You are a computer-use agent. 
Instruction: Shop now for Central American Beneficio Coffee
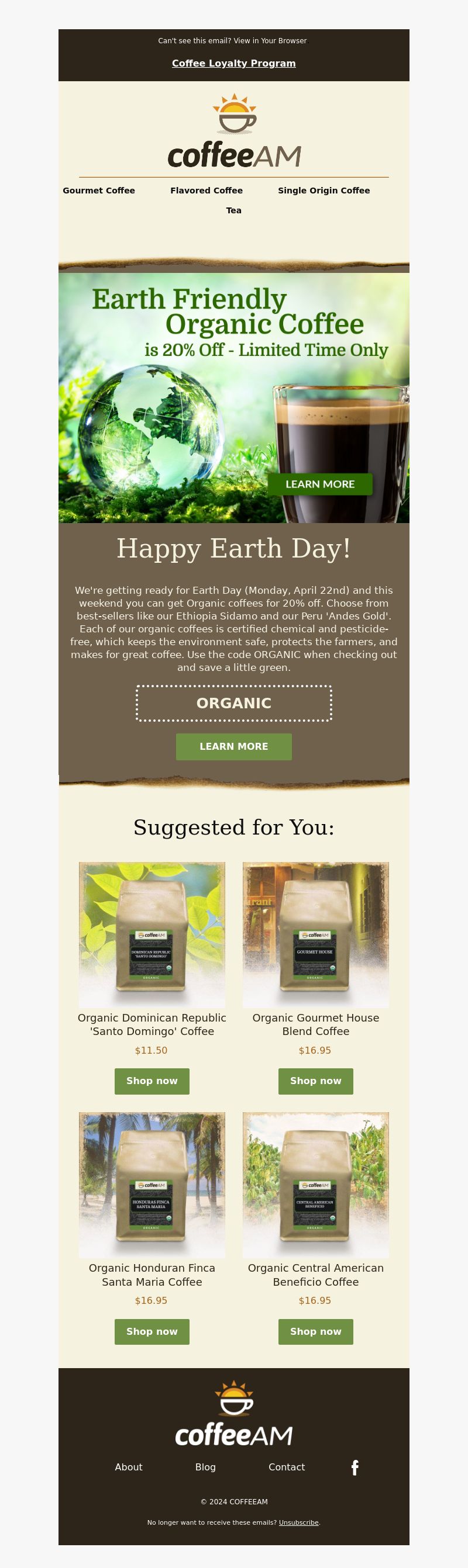point(315,1332)
